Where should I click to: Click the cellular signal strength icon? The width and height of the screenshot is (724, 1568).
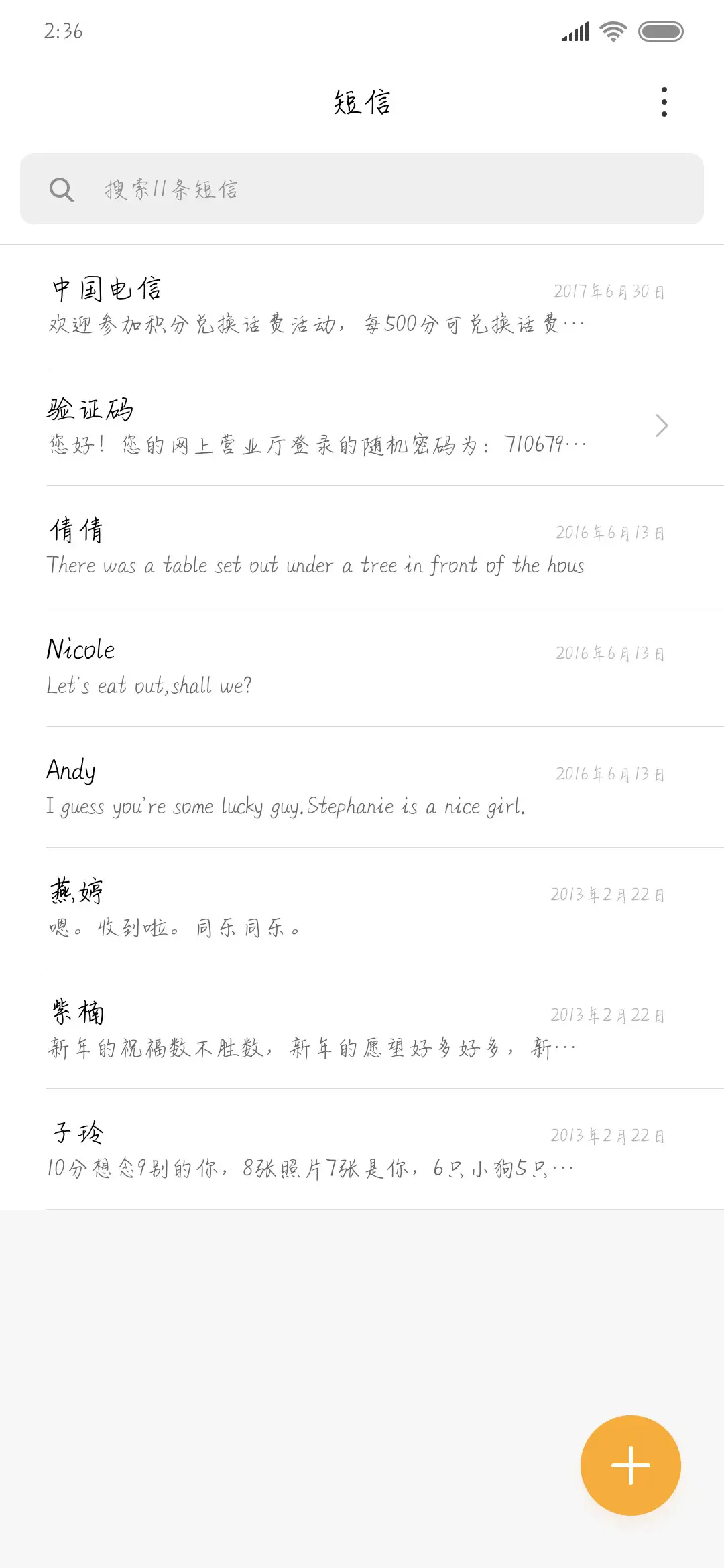(x=573, y=31)
